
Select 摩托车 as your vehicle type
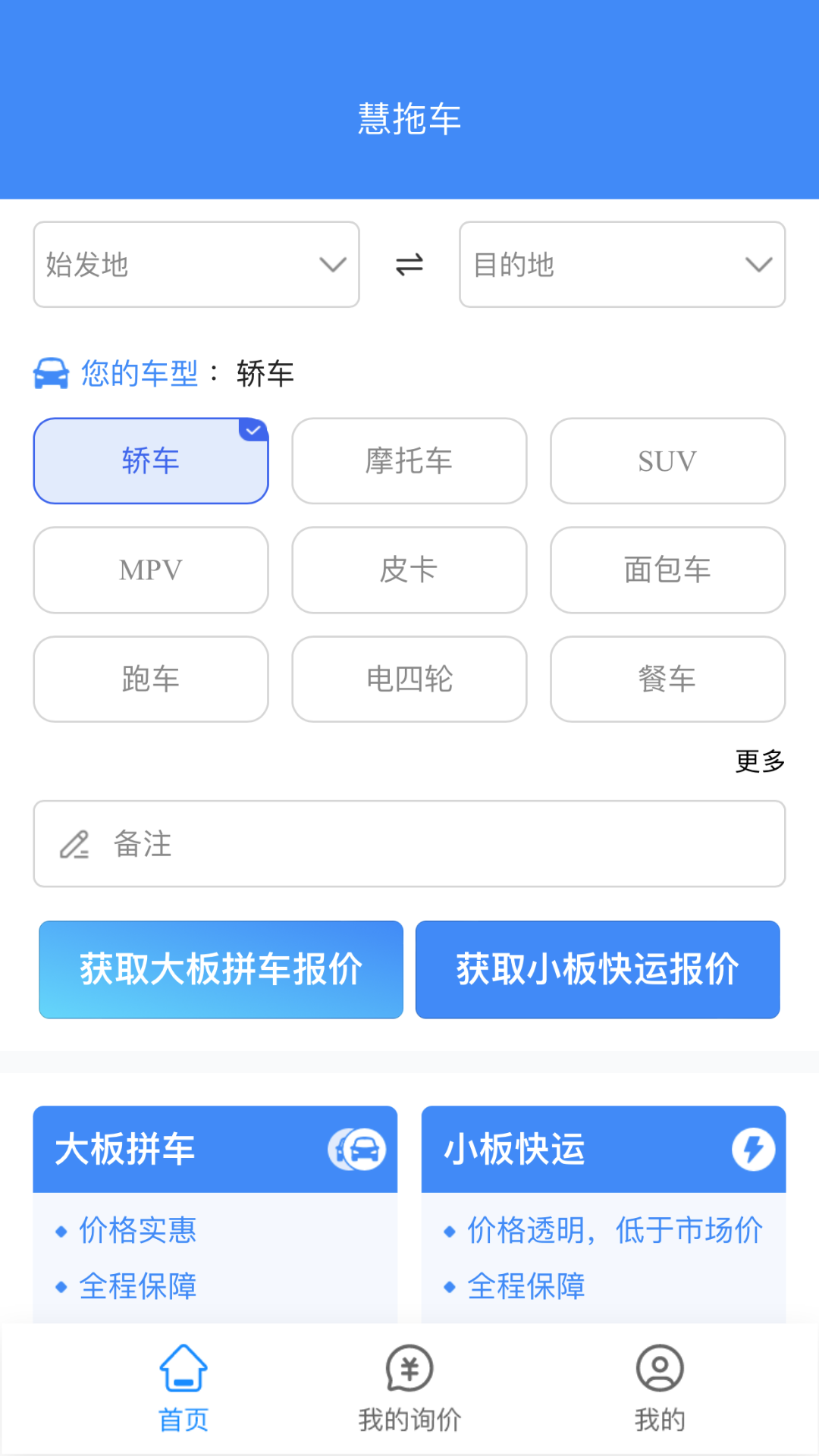pyautogui.click(x=409, y=460)
